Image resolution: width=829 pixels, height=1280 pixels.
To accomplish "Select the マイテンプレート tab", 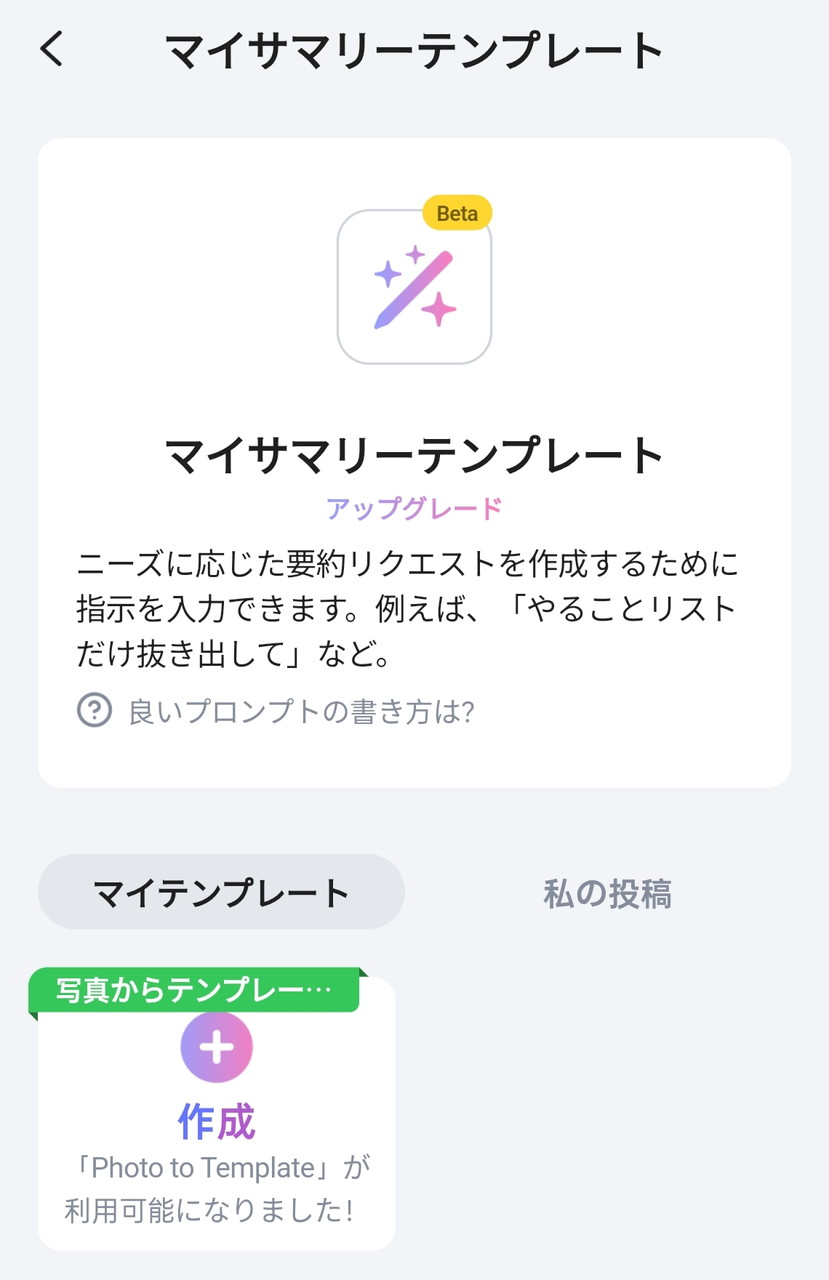I will click(221, 892).
